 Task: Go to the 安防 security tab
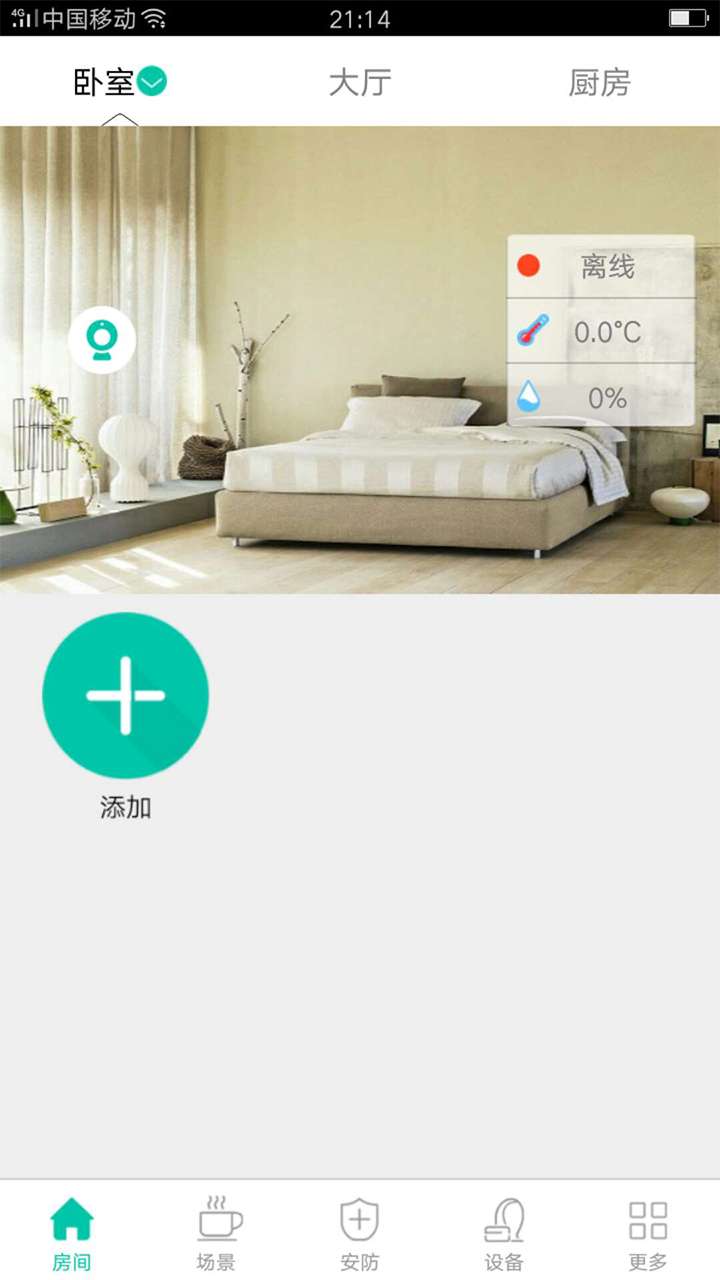(360, 1232)
